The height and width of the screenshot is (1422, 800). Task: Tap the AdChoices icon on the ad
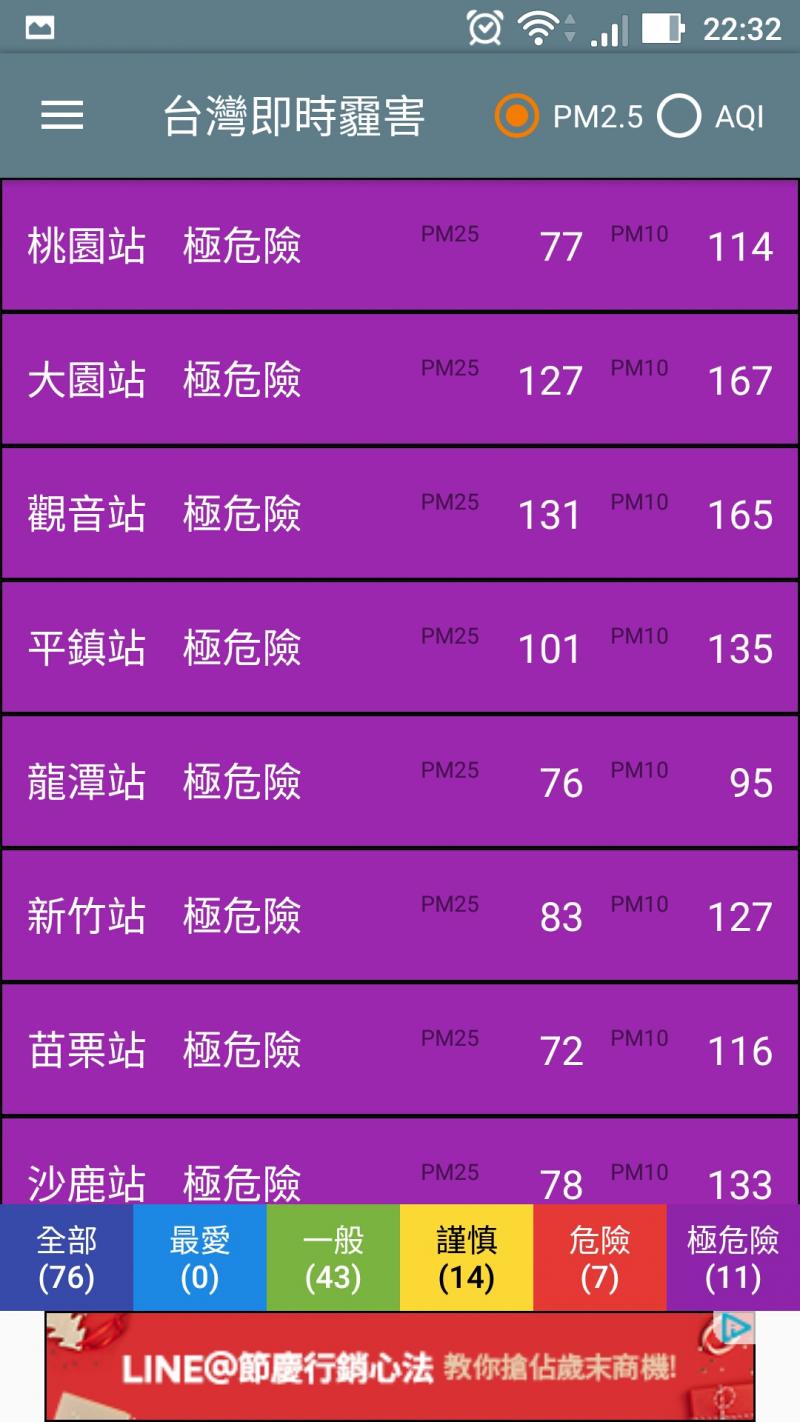coord(737,1328)
